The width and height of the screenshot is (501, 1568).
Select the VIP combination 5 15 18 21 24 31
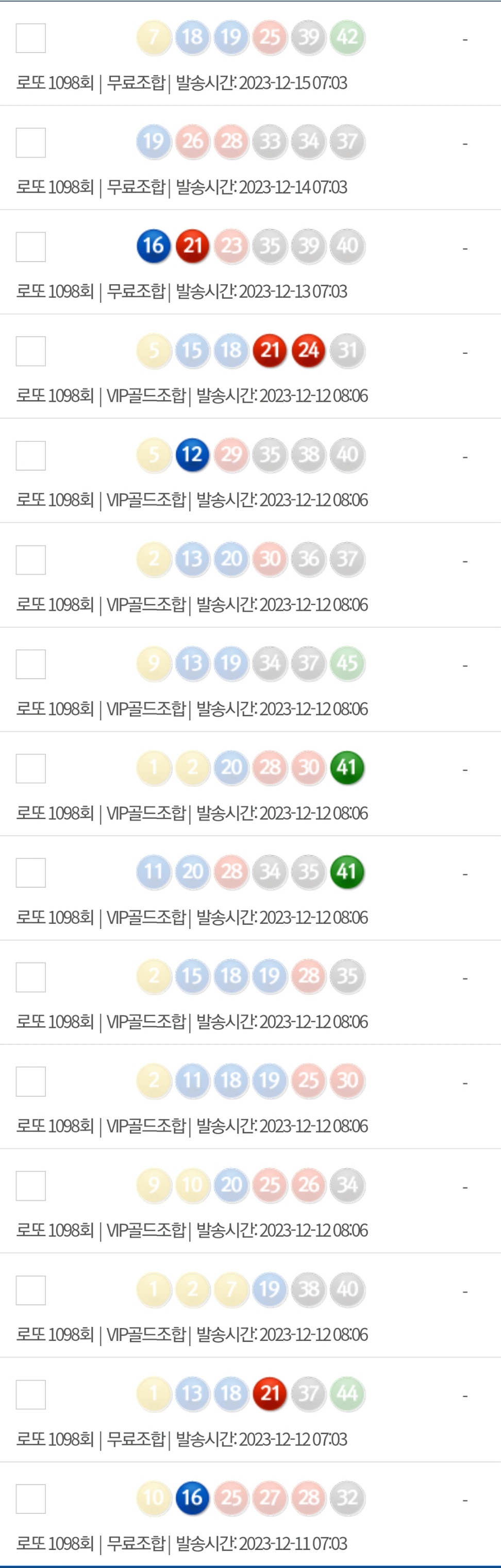tap(30, 351)
